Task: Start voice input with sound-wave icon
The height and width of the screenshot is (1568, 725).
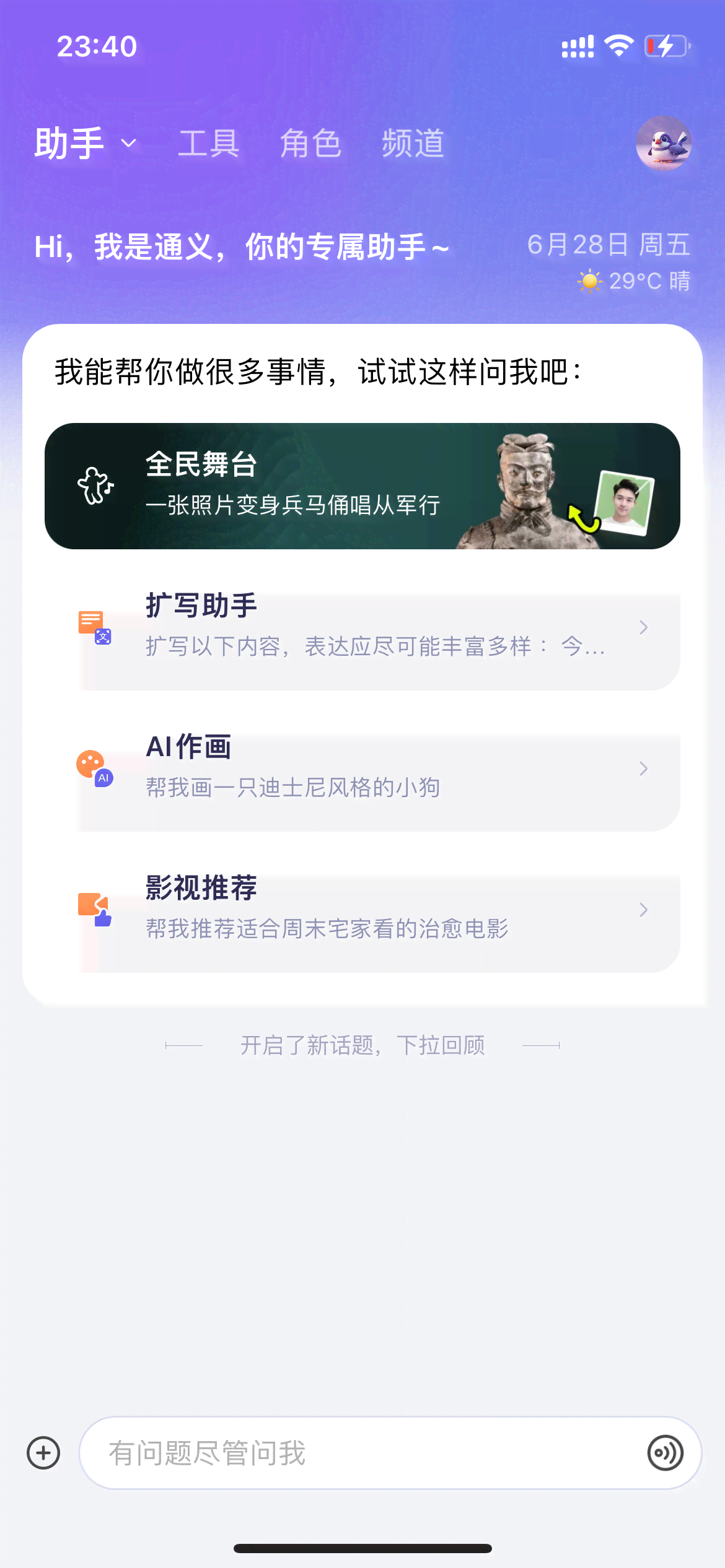Action: click(665, 1453)
